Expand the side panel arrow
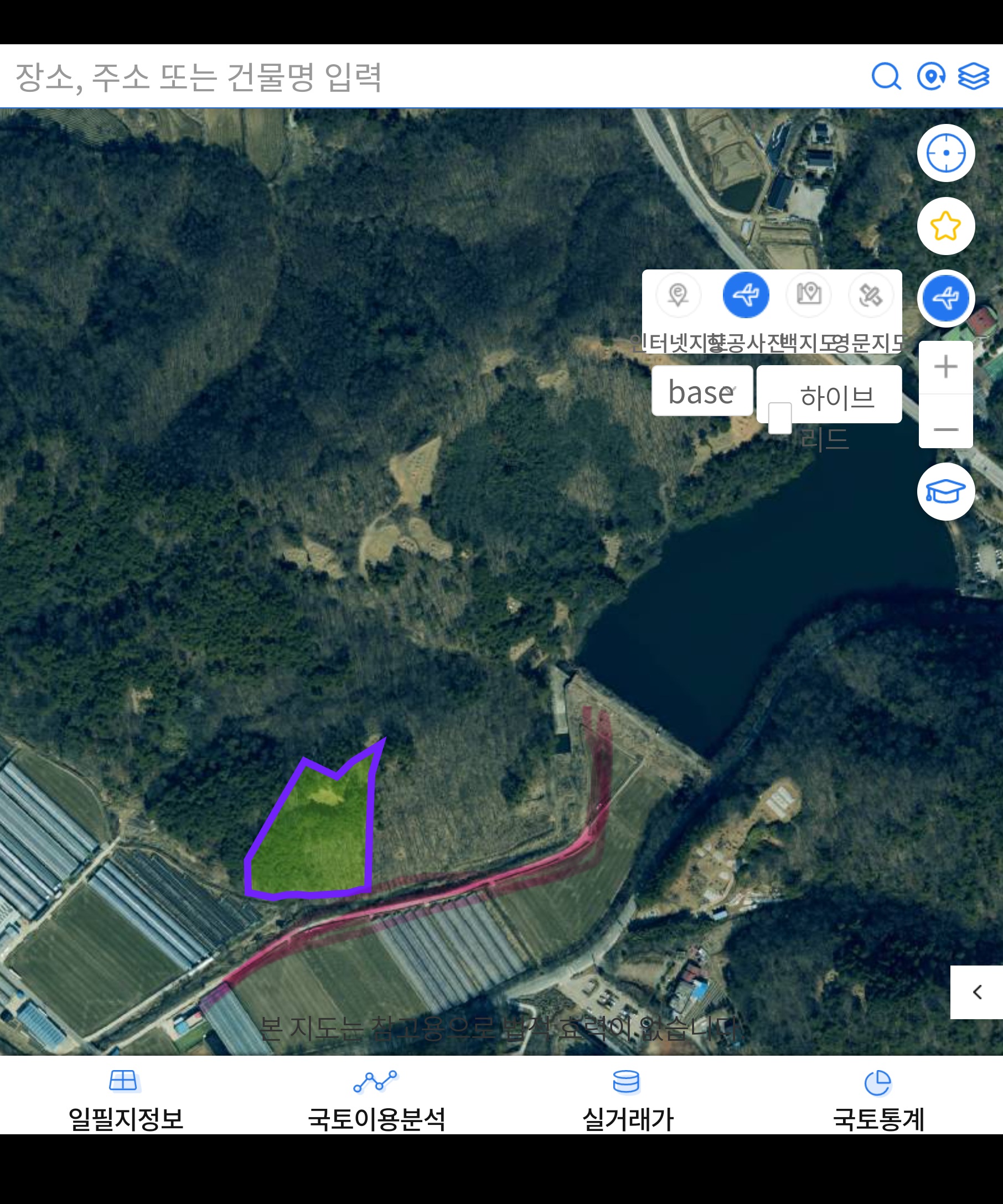Screen dimensions: 1003x1204 coord(977,993)
